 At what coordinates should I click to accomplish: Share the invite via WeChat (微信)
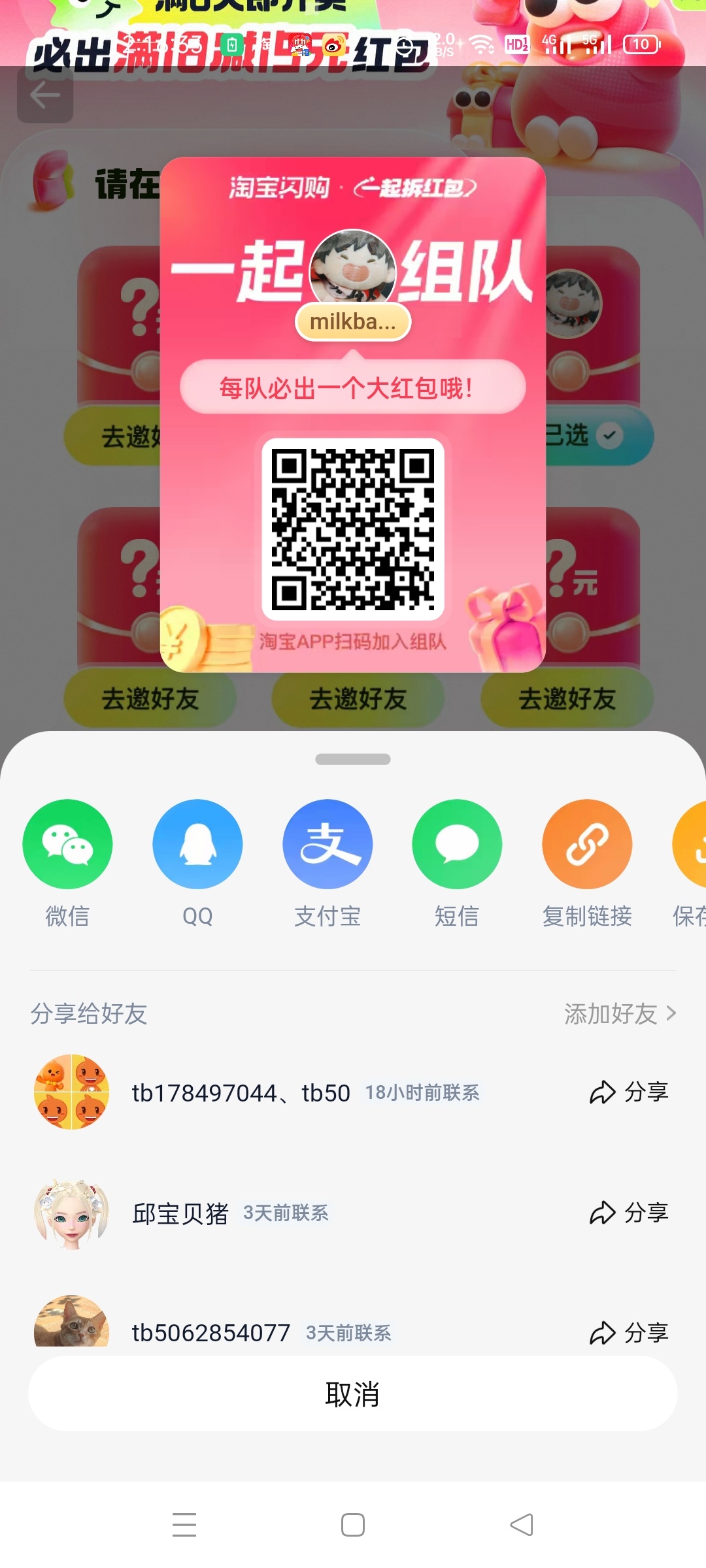click(x=67, y=844)
